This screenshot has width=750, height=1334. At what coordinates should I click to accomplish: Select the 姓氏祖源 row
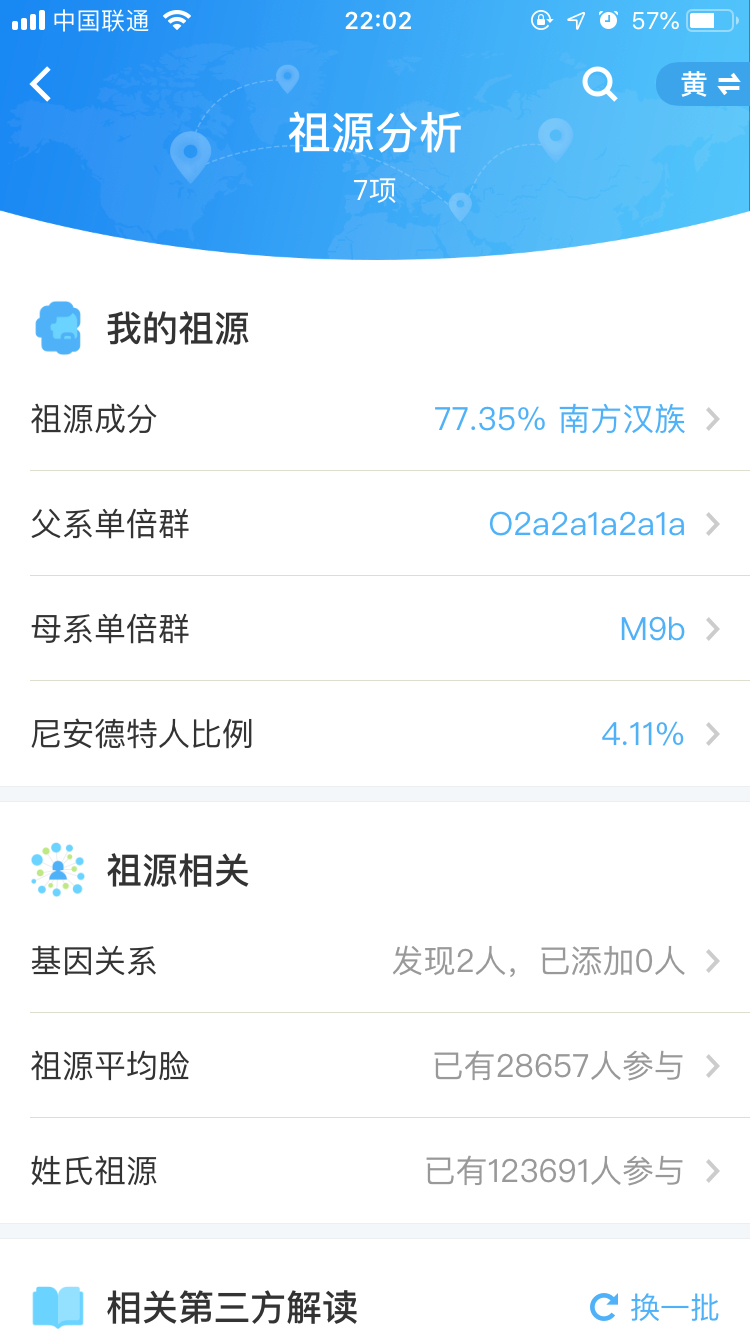tap(375, 1171)
